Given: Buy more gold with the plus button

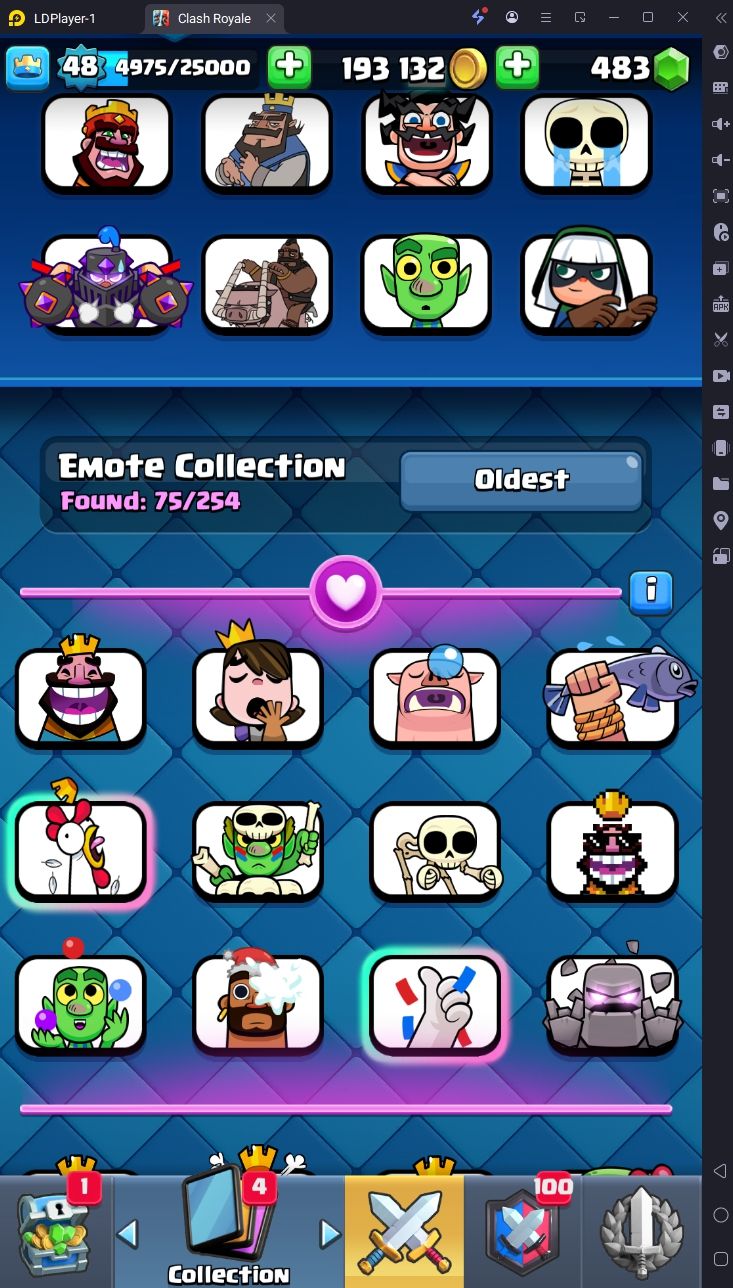Looking at the screenshot, I should click(518, 67).
